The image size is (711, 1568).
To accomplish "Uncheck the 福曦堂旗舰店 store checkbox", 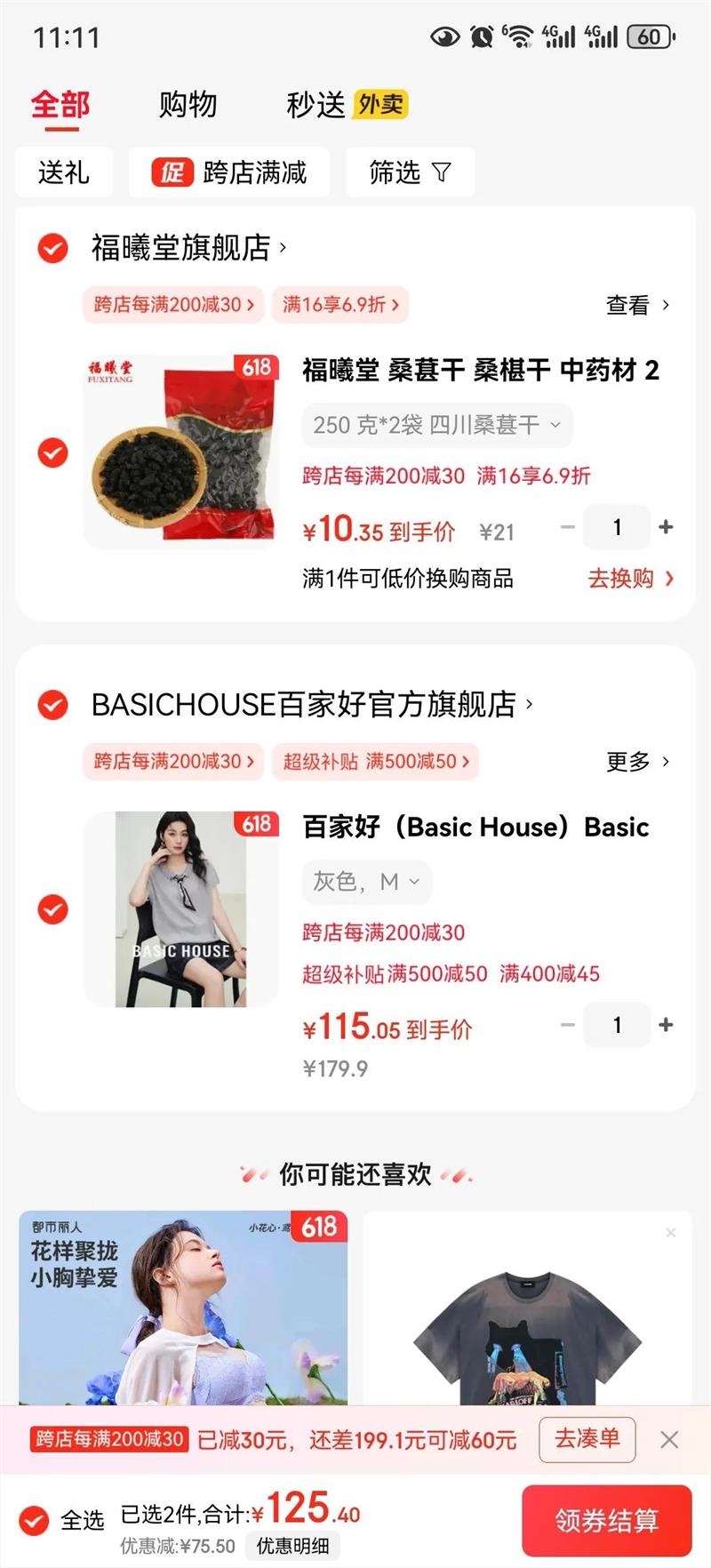I will point(52,248).
